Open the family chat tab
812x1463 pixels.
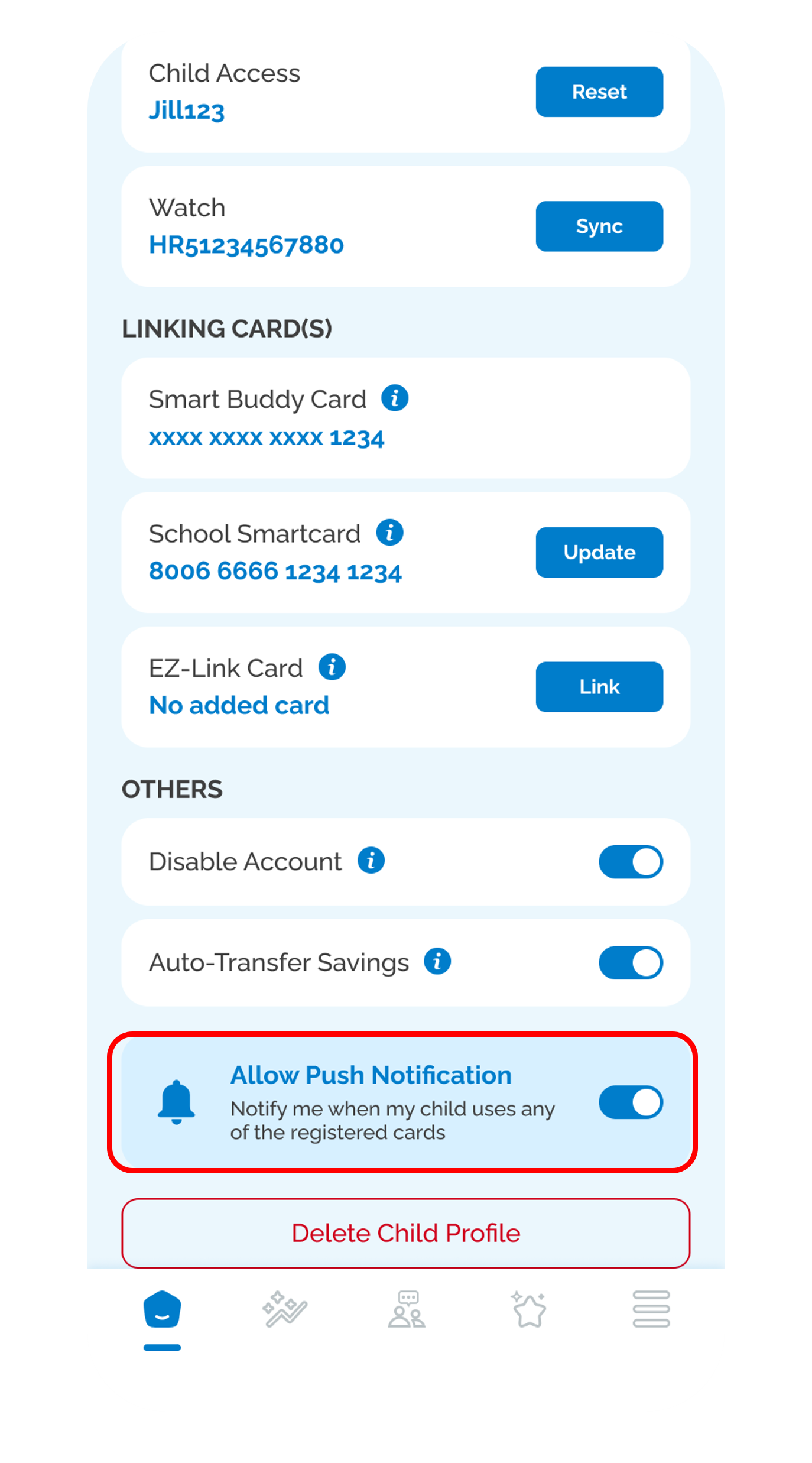pyautogui.click(x=407, y=1310)
